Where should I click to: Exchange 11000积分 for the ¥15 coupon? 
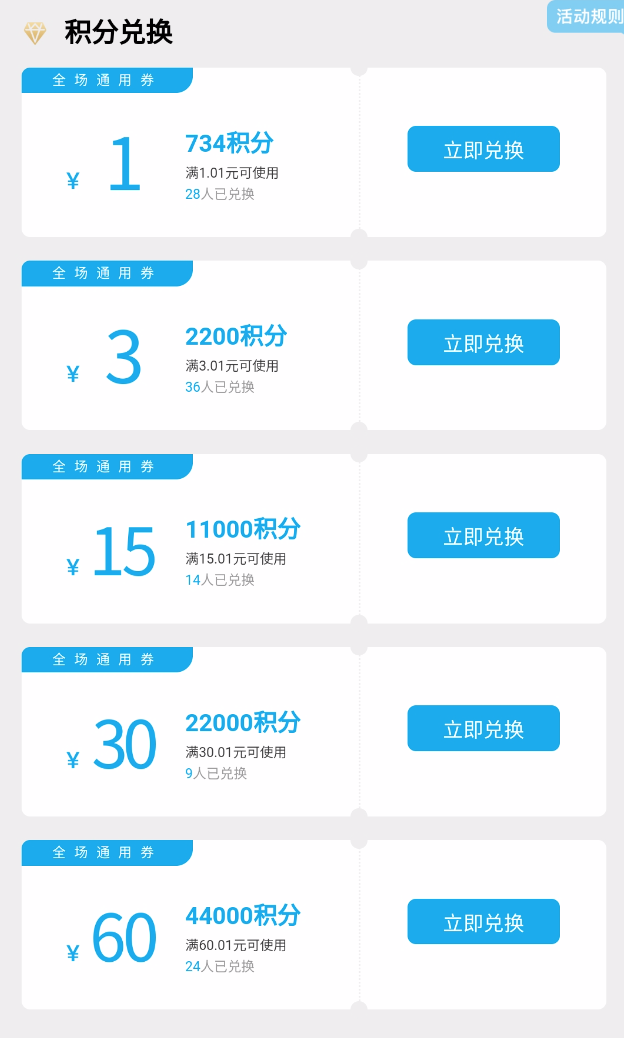(x=483, y=535)
